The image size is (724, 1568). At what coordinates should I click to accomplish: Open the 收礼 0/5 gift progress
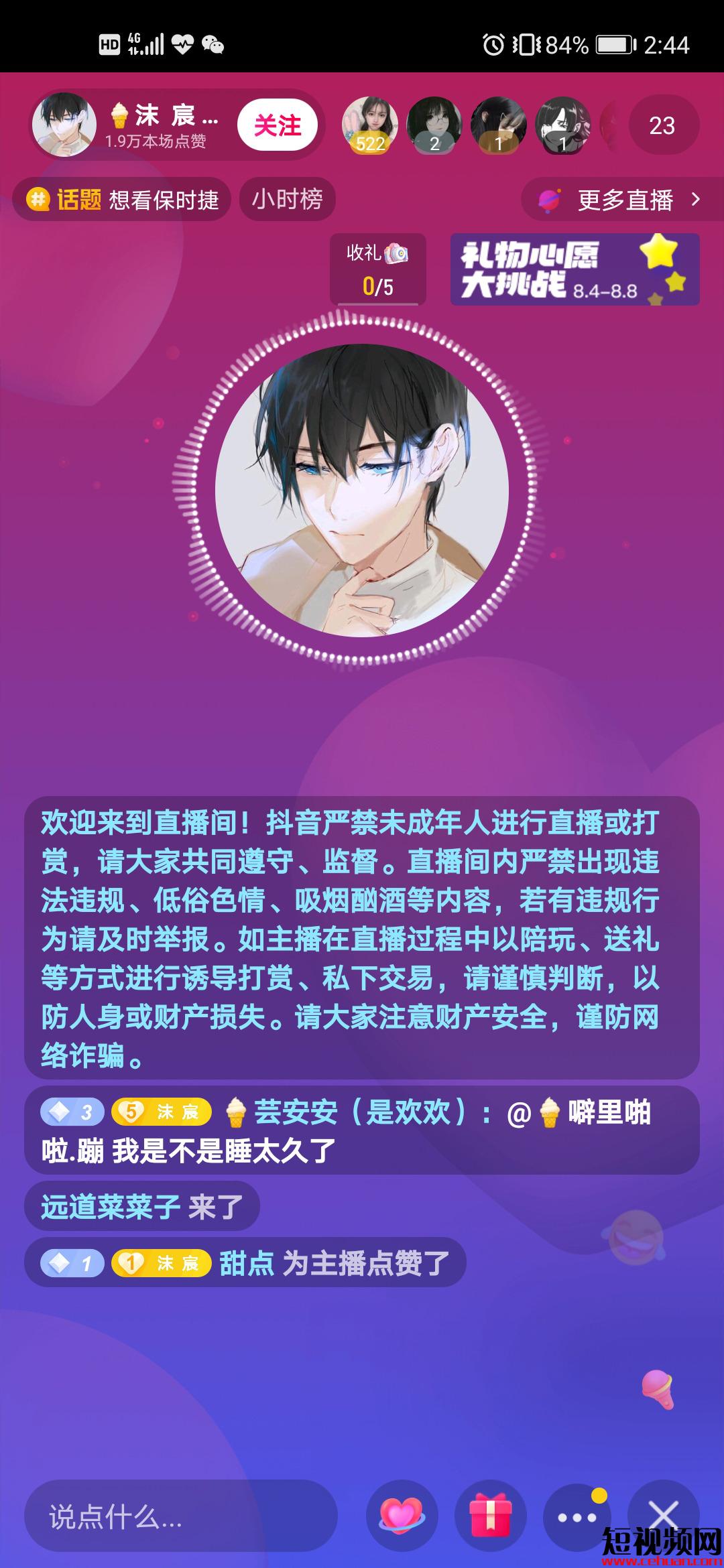377,269
